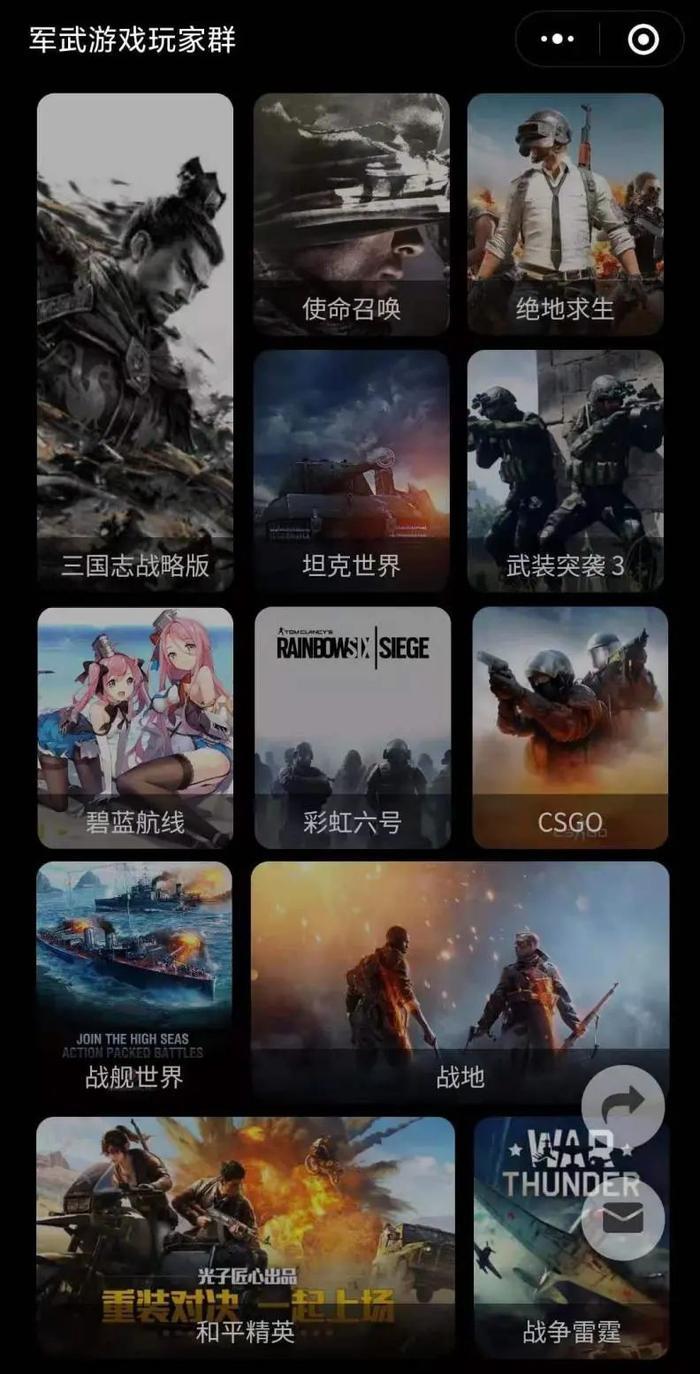
Task: Open the 三国志战略版 player group
Action: coord(135,340)
